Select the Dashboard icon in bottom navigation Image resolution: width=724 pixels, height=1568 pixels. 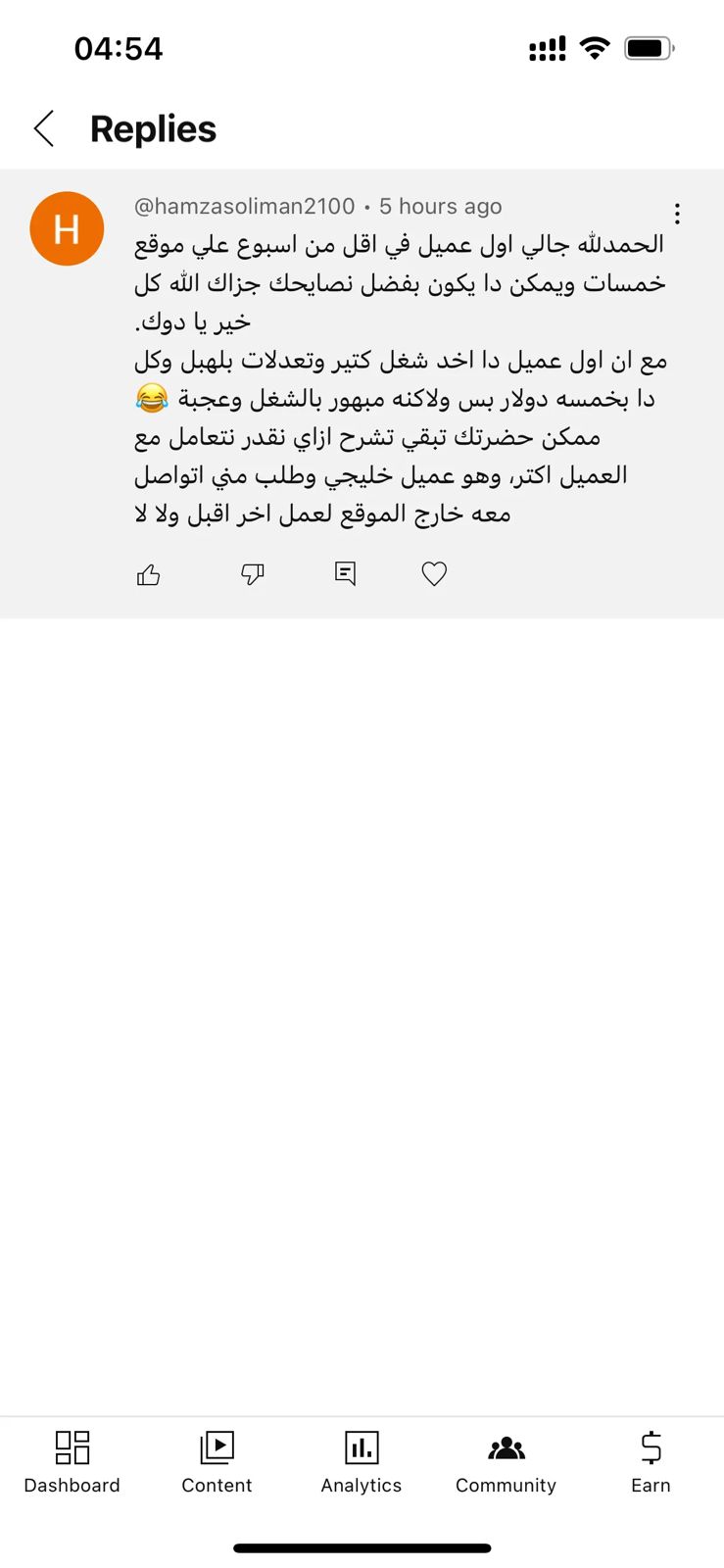72,1446
